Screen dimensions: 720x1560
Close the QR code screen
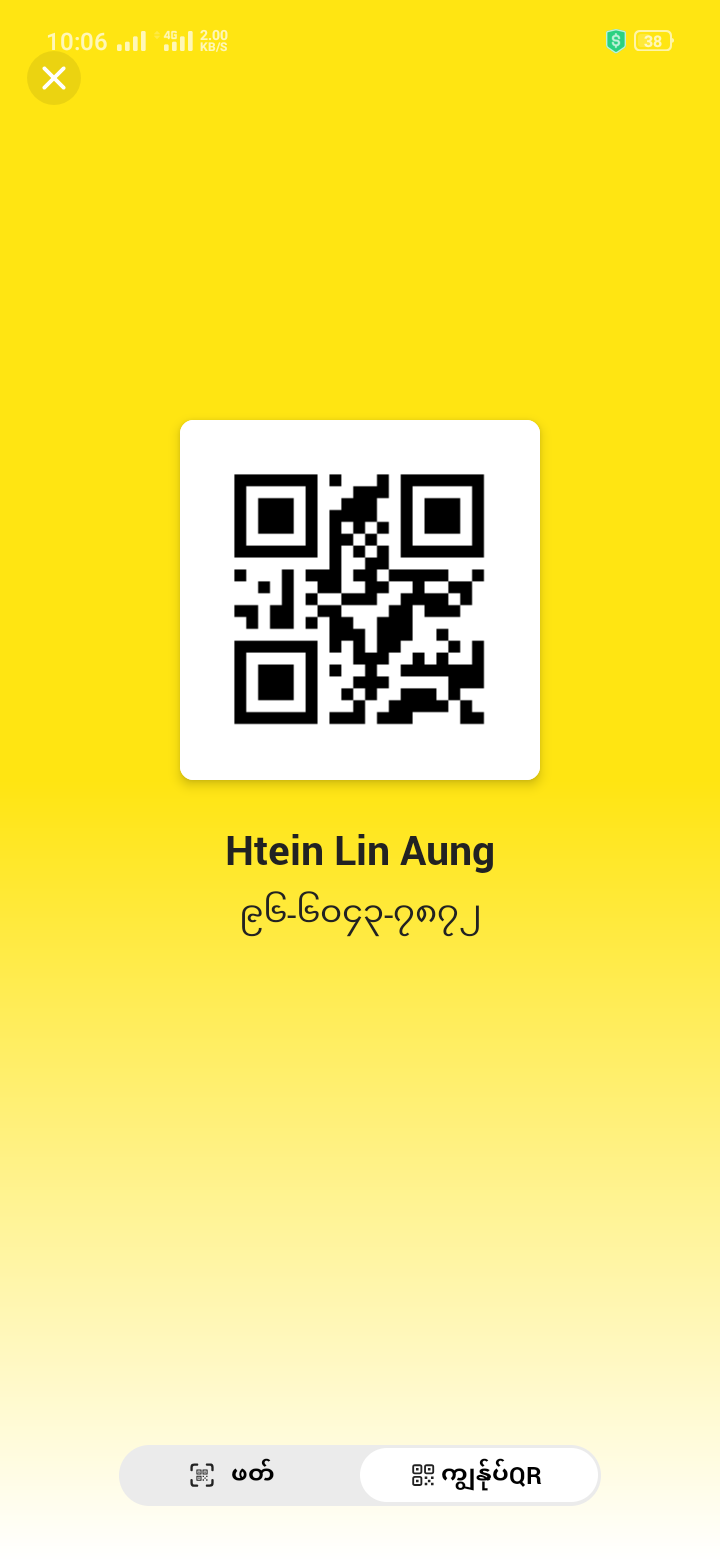tap(54, 78)
